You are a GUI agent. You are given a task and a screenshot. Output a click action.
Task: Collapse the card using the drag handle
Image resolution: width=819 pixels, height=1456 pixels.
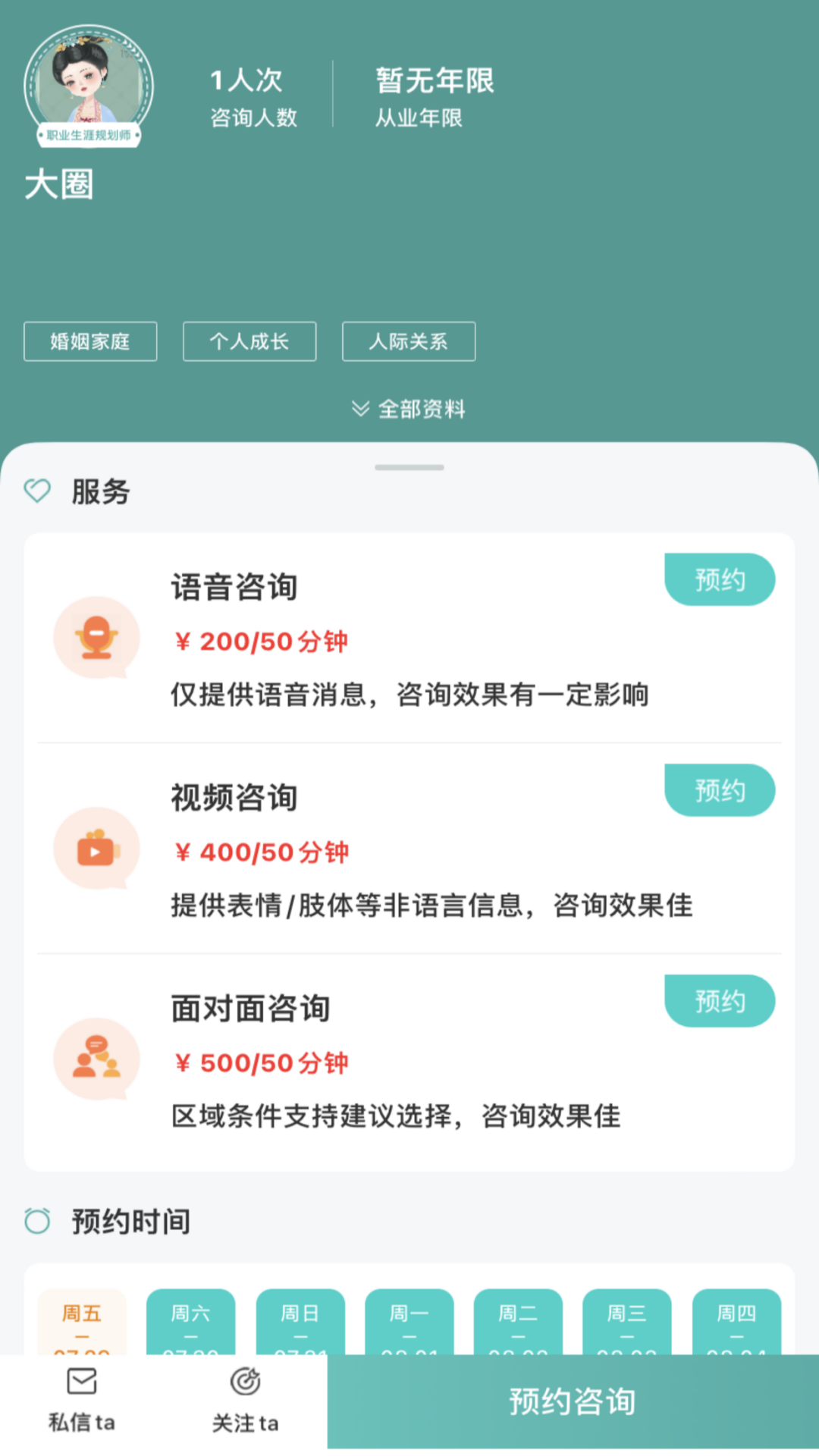click(x=409, y=468)
